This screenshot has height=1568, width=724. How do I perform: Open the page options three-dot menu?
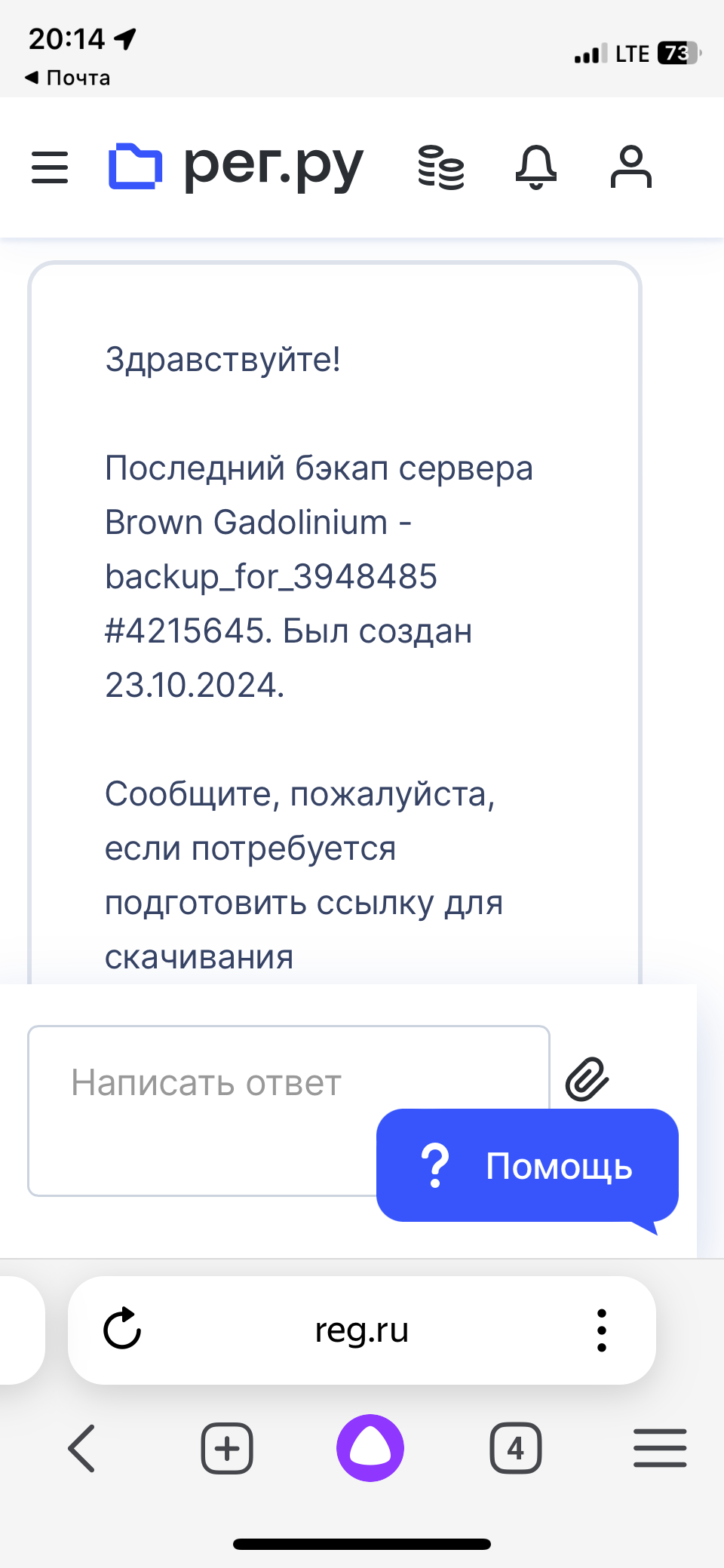pyautogui.click(x=601, y=1330)
